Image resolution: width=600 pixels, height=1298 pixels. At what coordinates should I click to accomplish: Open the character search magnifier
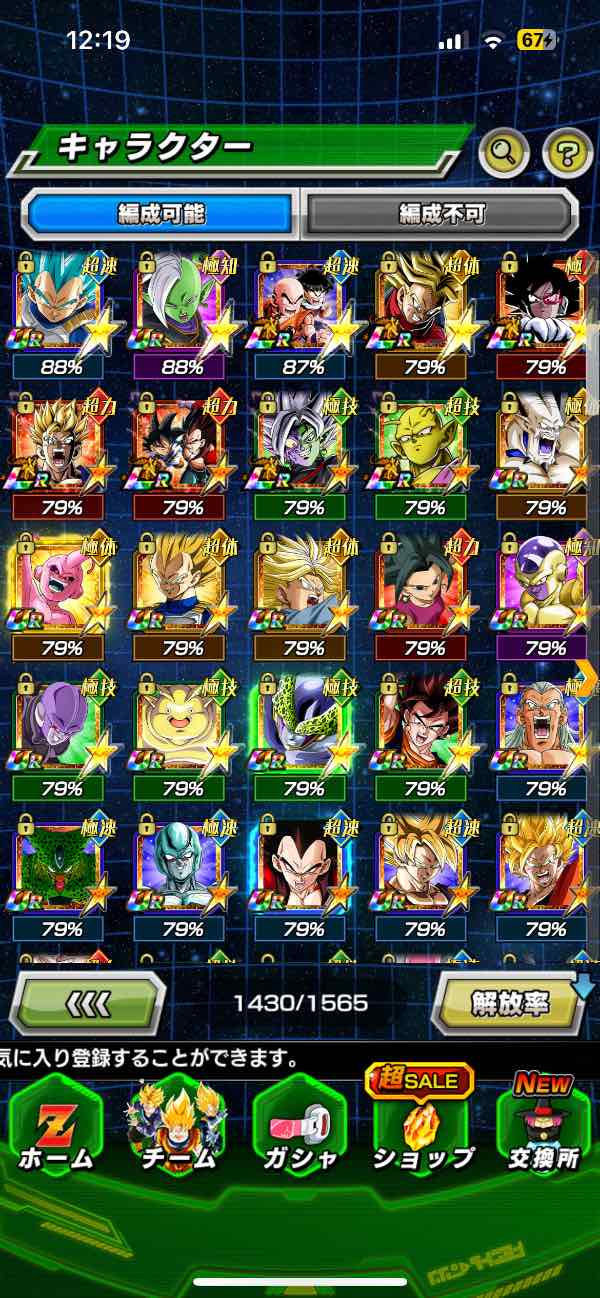pos(505,152)
